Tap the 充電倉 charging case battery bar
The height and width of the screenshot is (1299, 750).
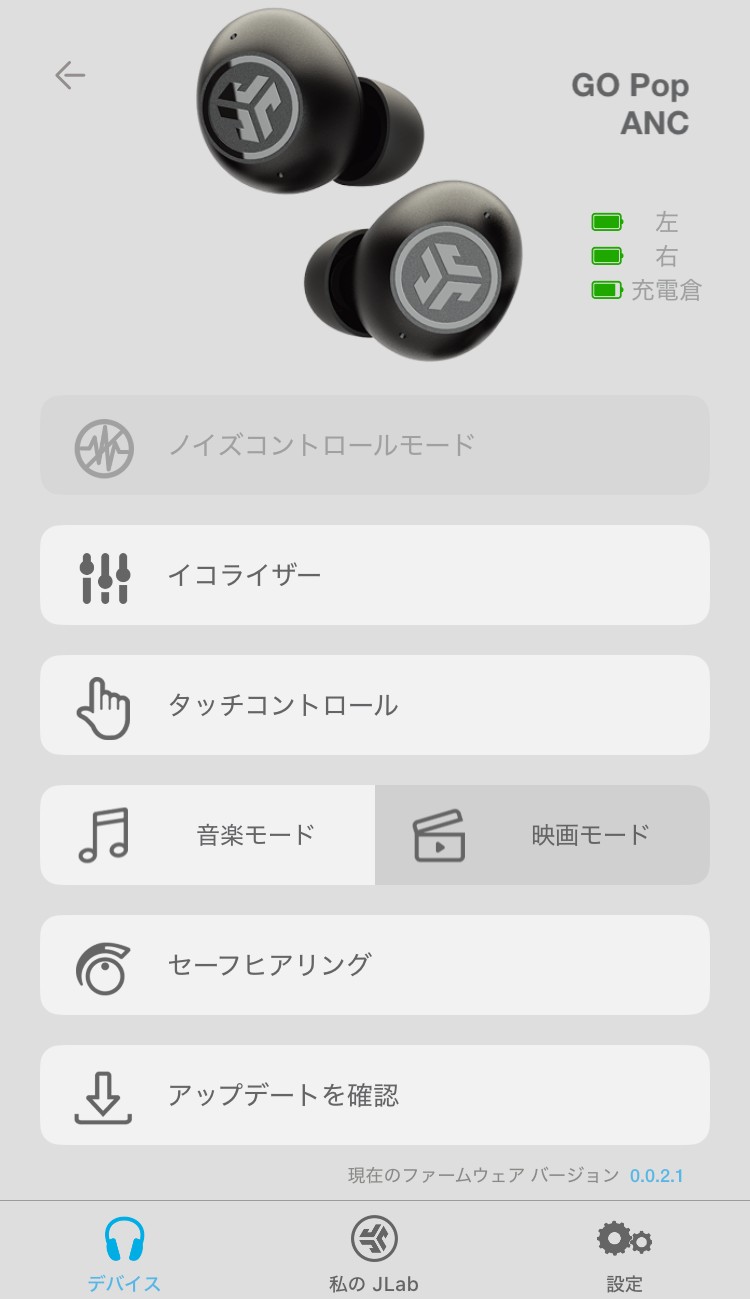pos(607,292)
